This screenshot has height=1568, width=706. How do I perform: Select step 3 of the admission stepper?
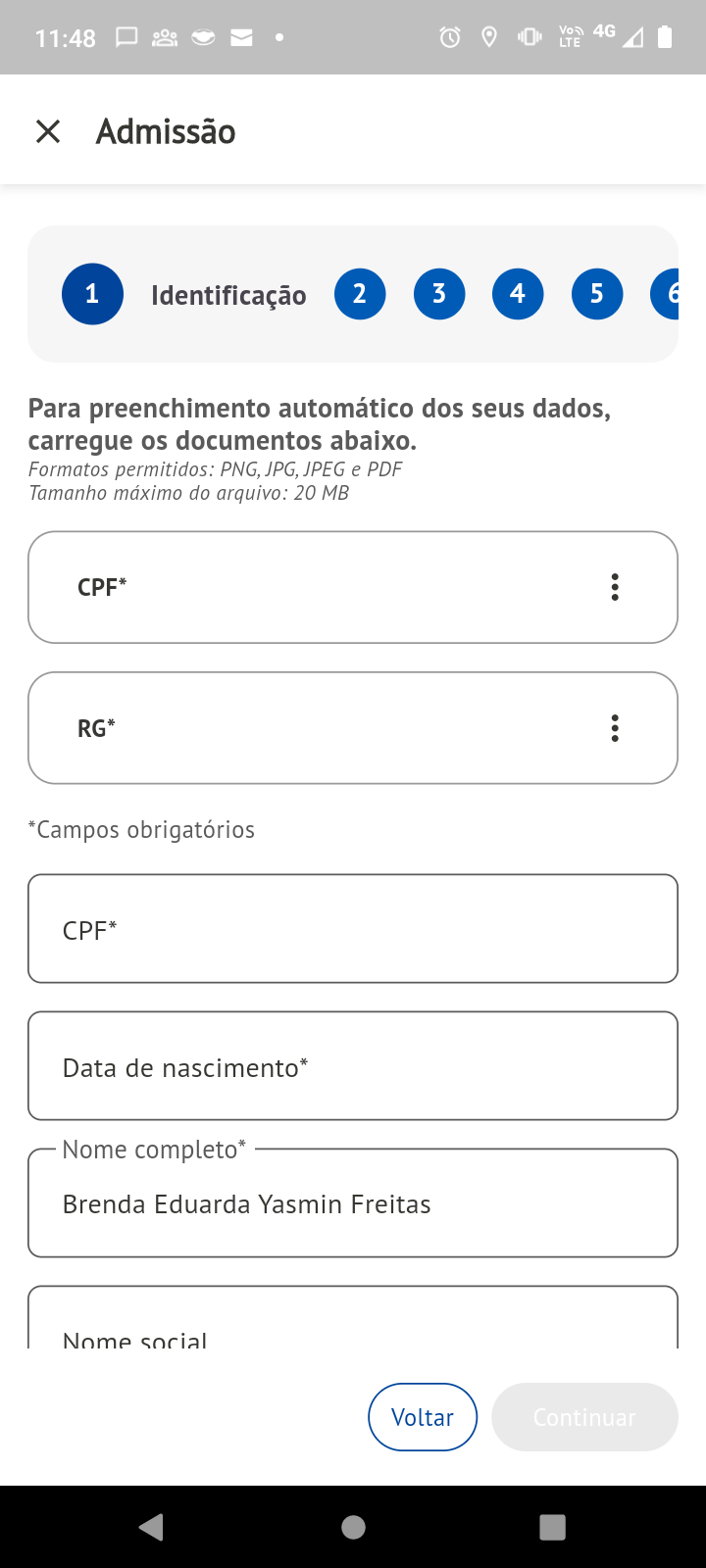pos(438,293)
